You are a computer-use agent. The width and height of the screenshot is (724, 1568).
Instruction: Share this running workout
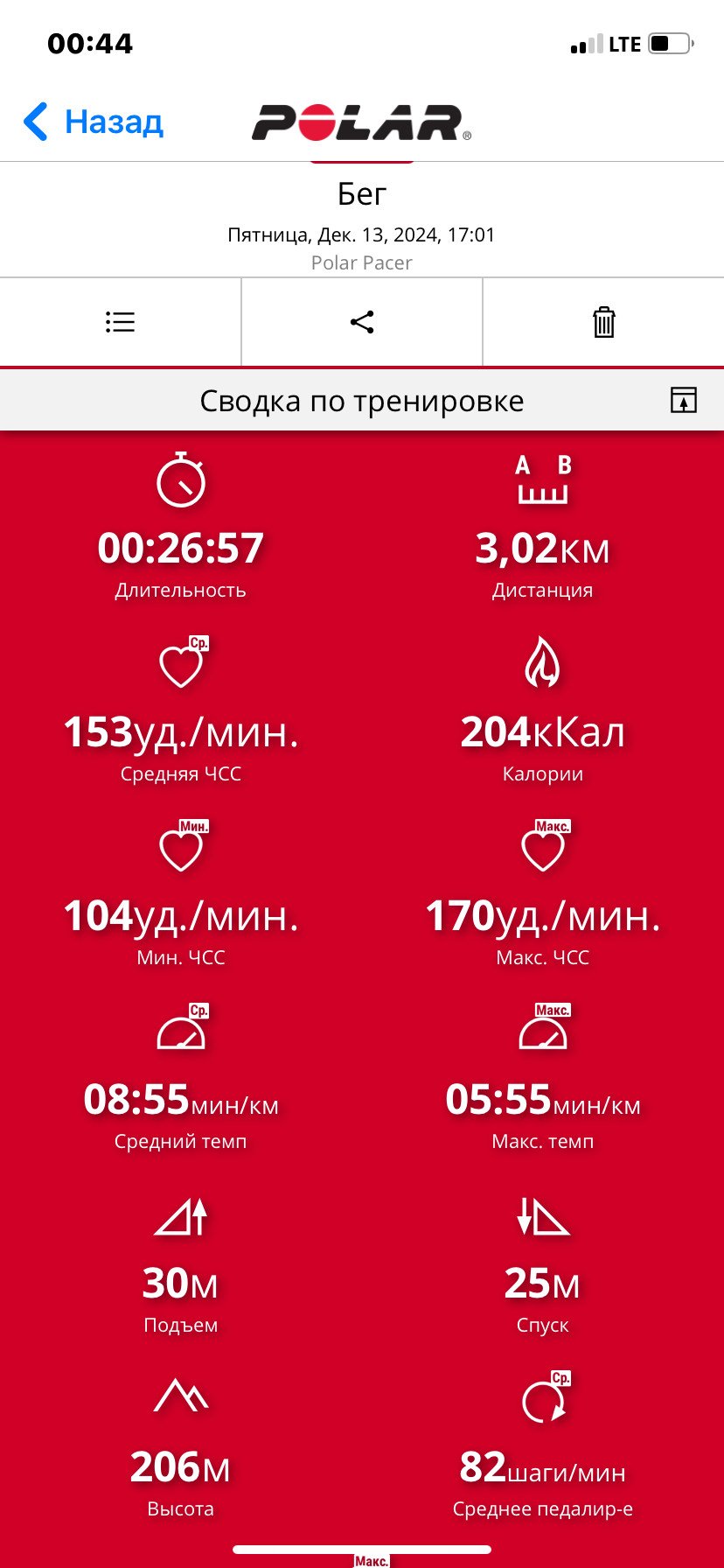362,322
